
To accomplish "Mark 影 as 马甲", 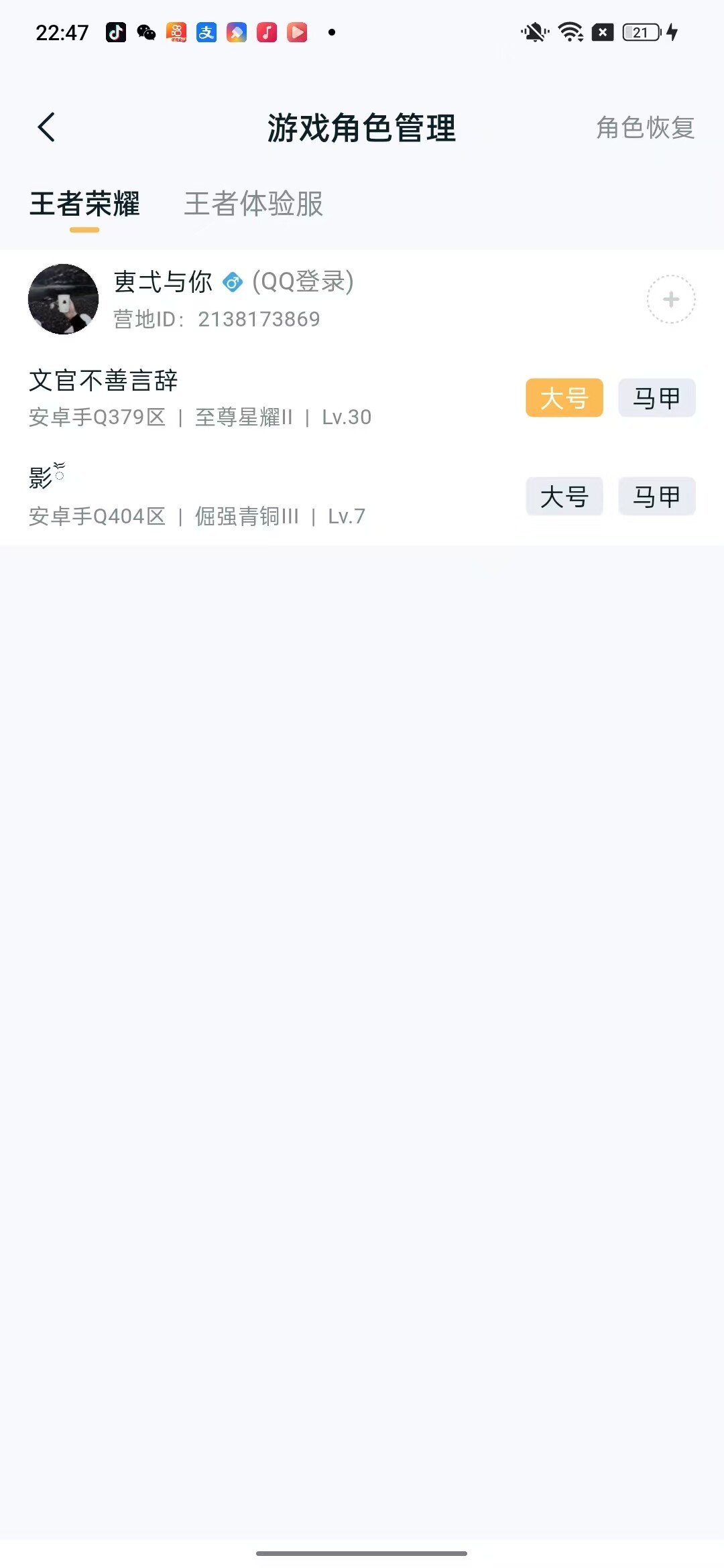I will (x=656, y=497).
